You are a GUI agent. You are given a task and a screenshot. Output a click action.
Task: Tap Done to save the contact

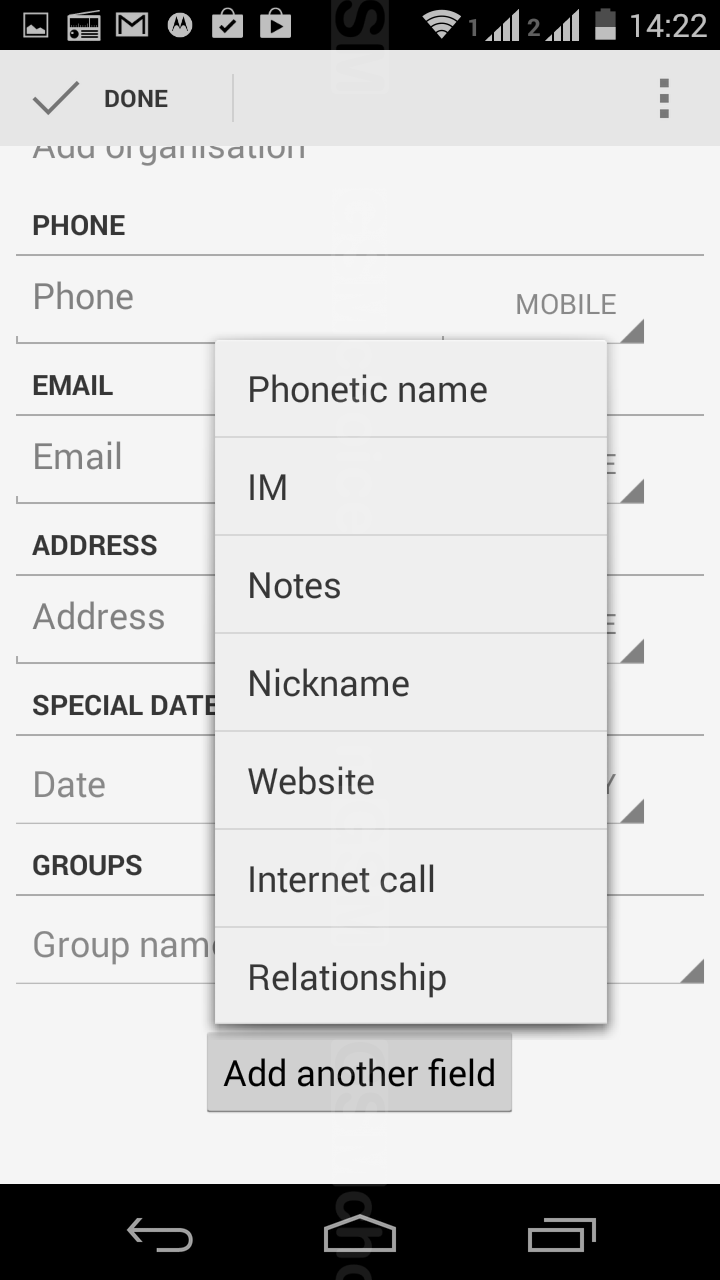coord(102,98)
